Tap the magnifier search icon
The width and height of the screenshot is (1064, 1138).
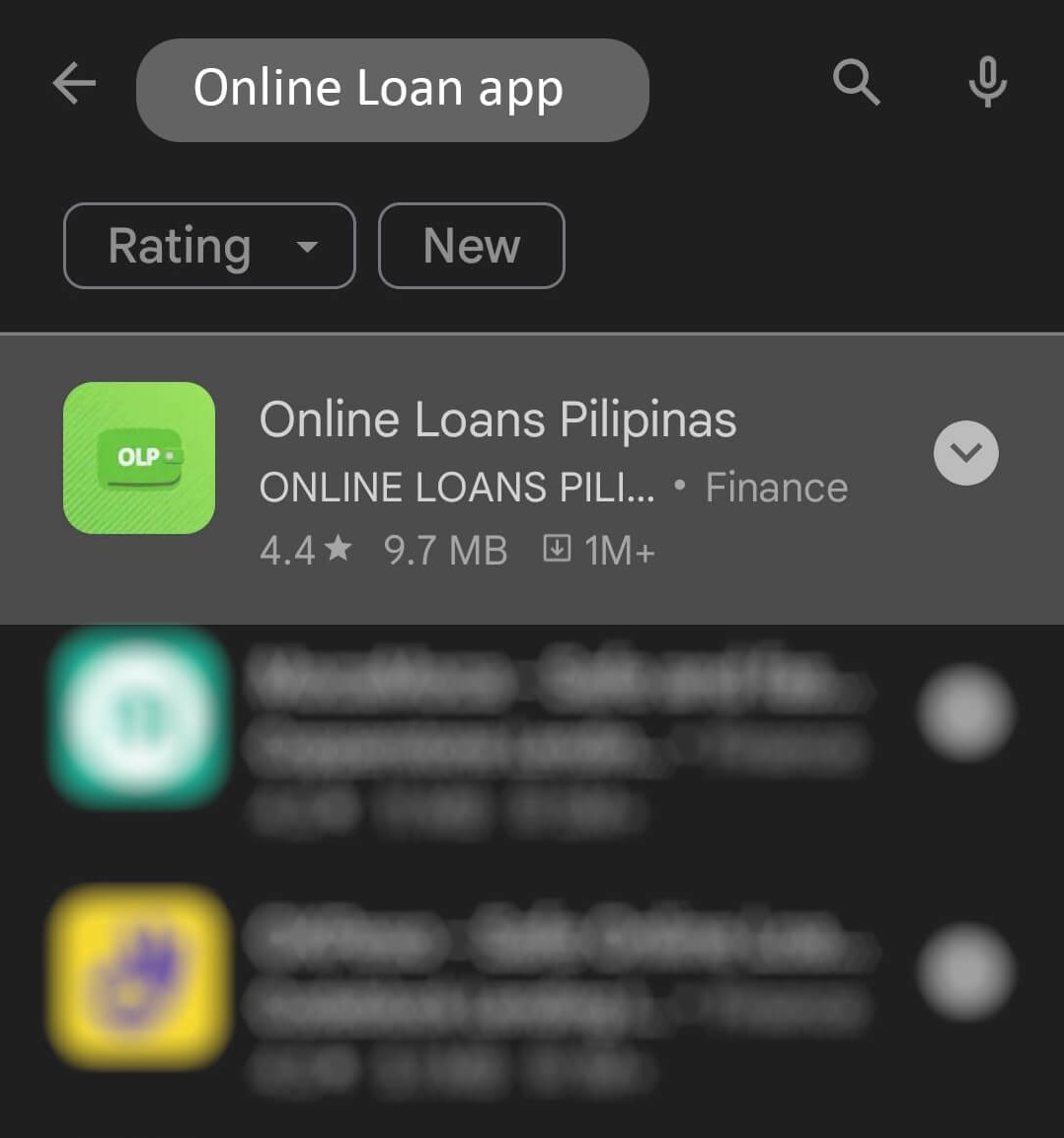[856, 81]
